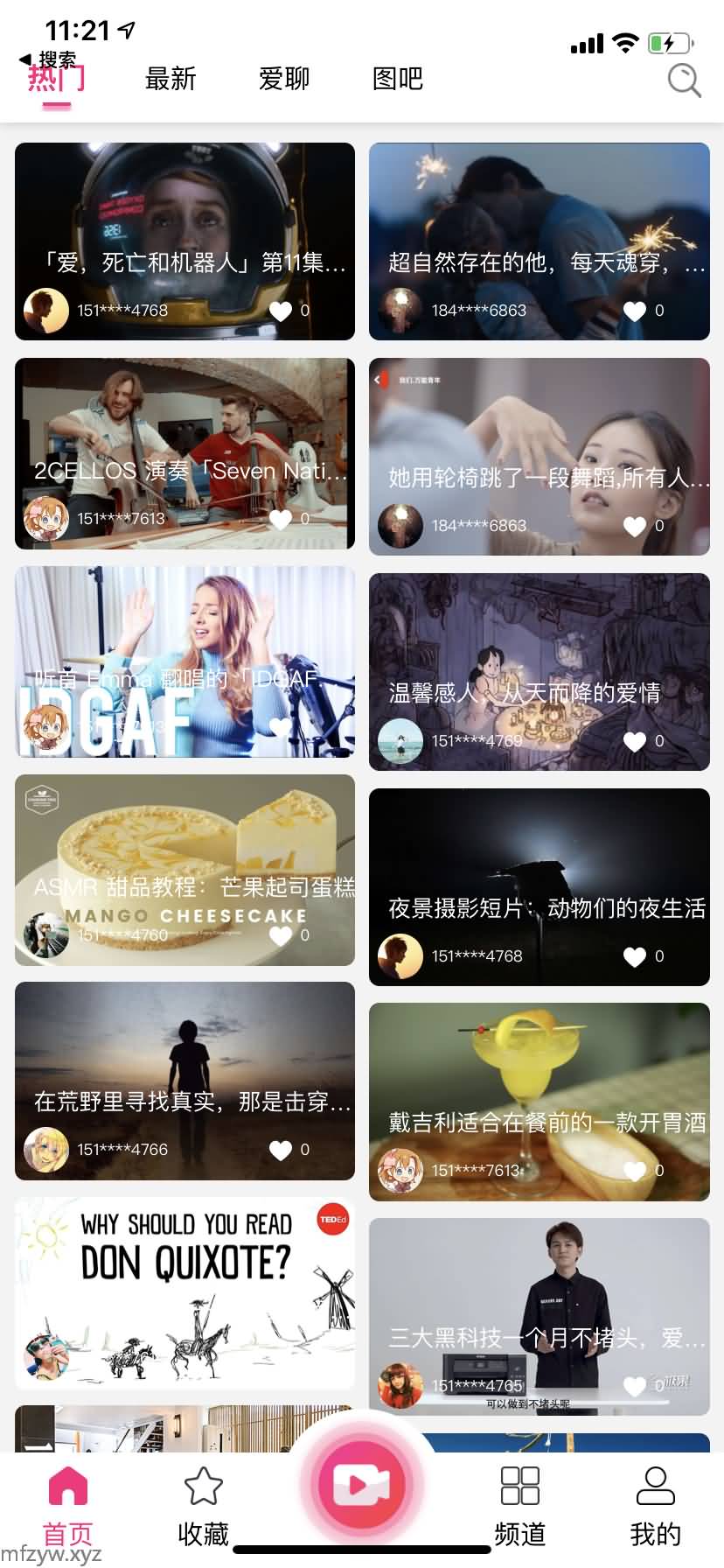This screenshot has width=724, height=1568.
Task: Open the 在荒野里寻找真实 video card
Action: tap(184, 1067)
